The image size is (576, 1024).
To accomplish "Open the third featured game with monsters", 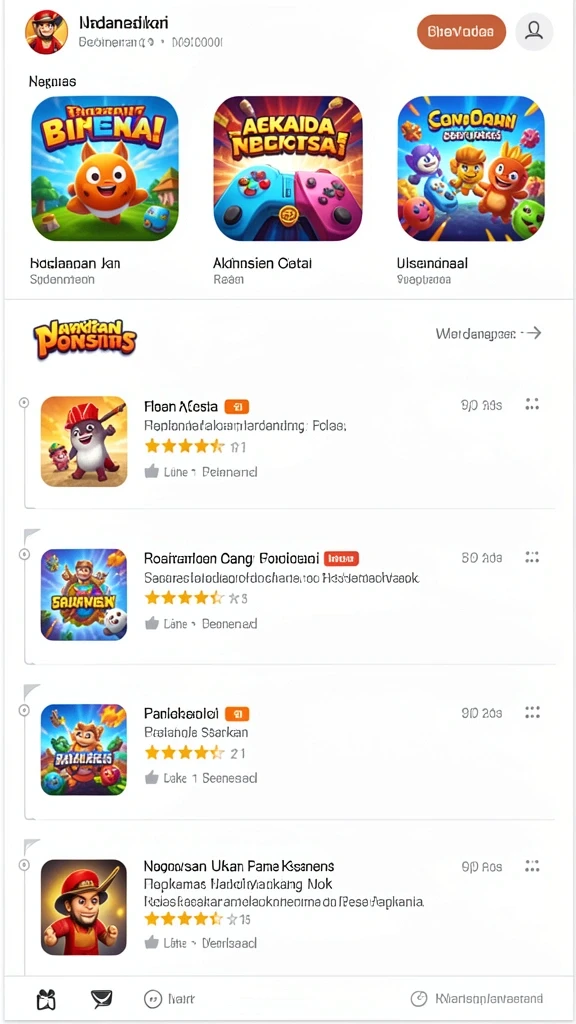I will 471,168.
